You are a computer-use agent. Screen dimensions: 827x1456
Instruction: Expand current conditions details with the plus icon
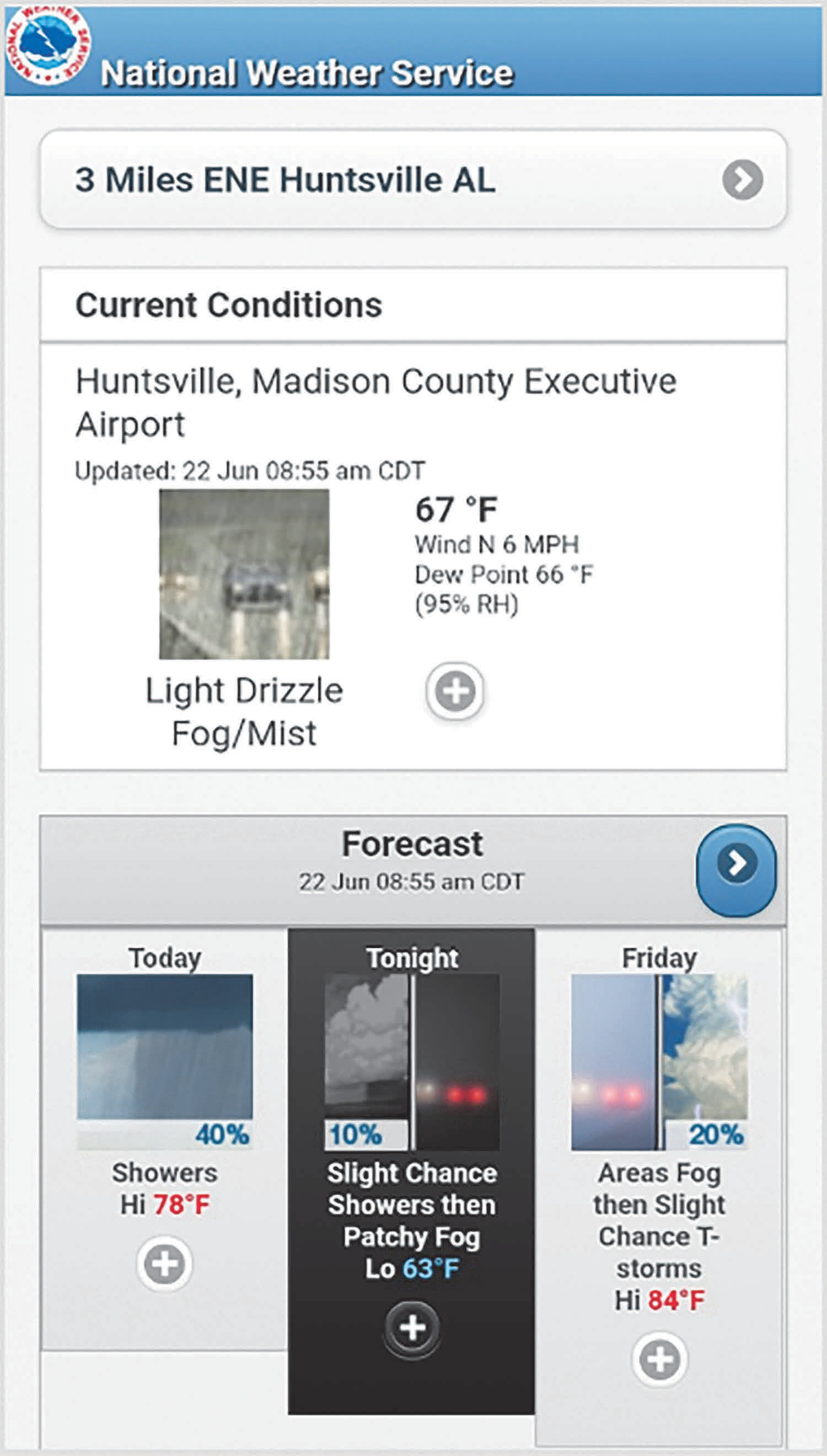pyautogui.click(x=455, y=691)
